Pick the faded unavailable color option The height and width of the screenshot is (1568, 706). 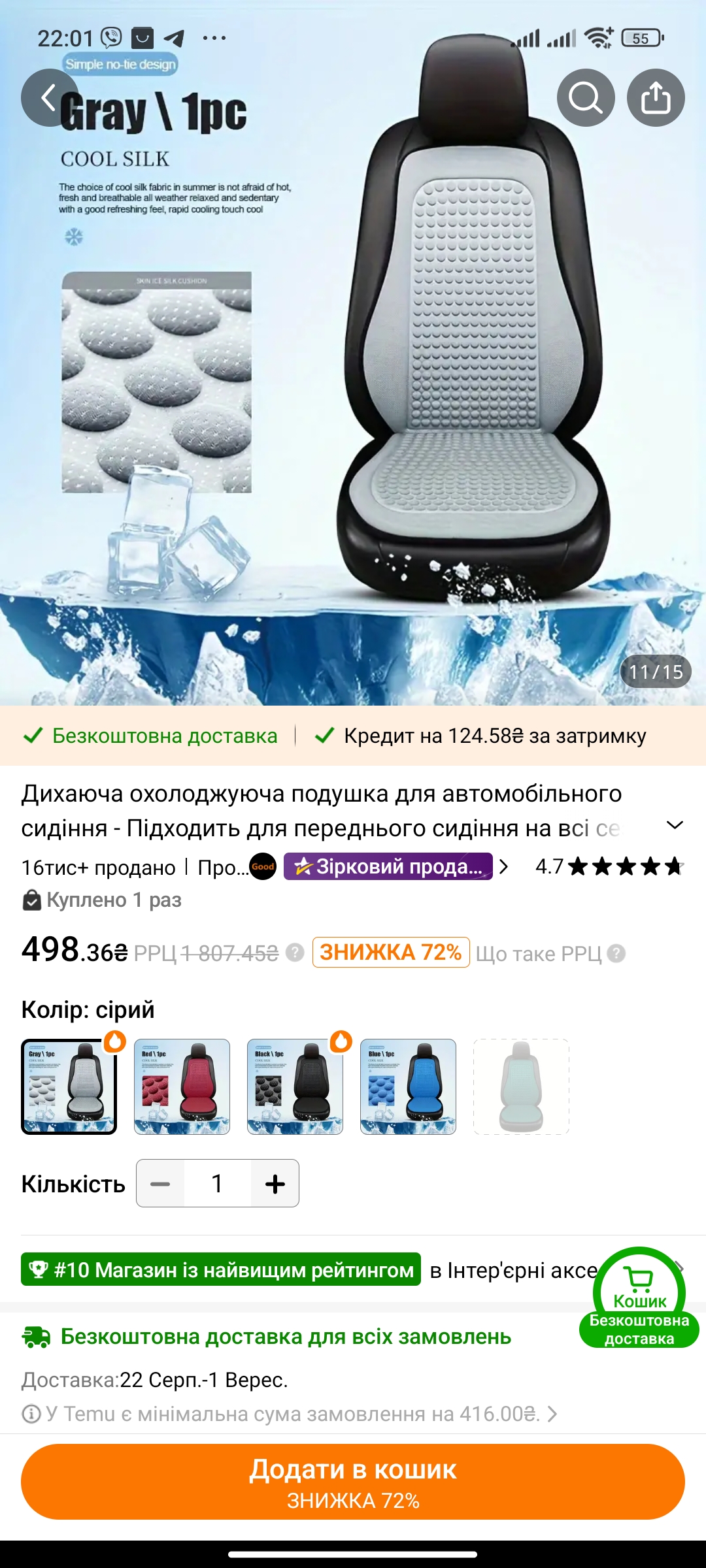coord(521,1086)
